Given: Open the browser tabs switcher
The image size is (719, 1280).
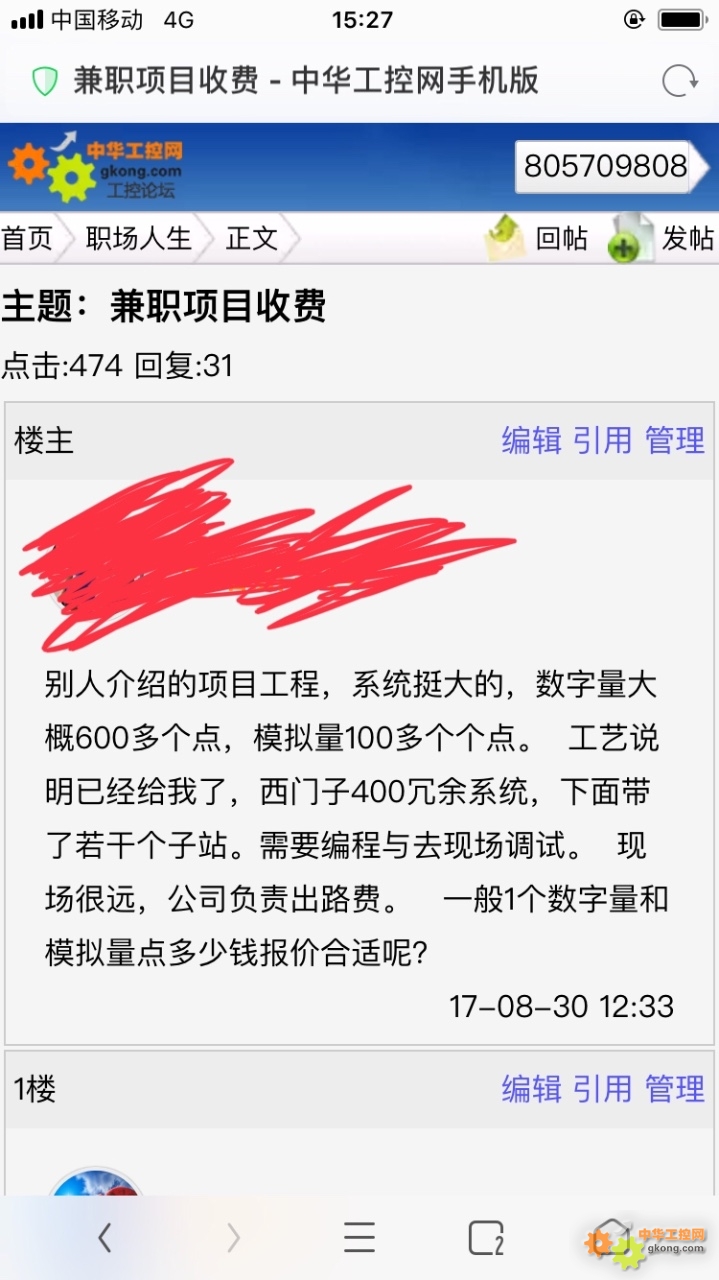Looking at the screenshot, I should (x=486, y=1238).
